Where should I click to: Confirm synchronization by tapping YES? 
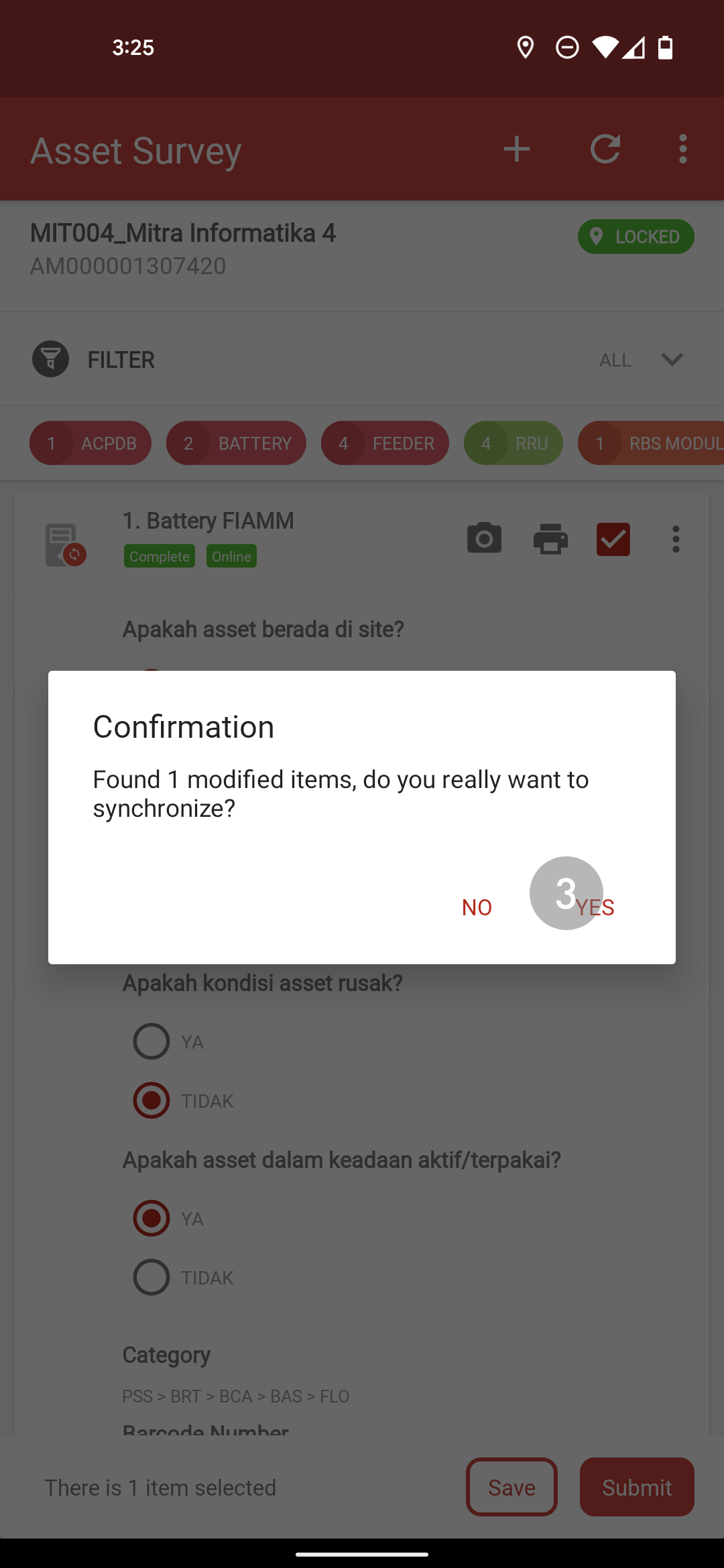point(594,907)
